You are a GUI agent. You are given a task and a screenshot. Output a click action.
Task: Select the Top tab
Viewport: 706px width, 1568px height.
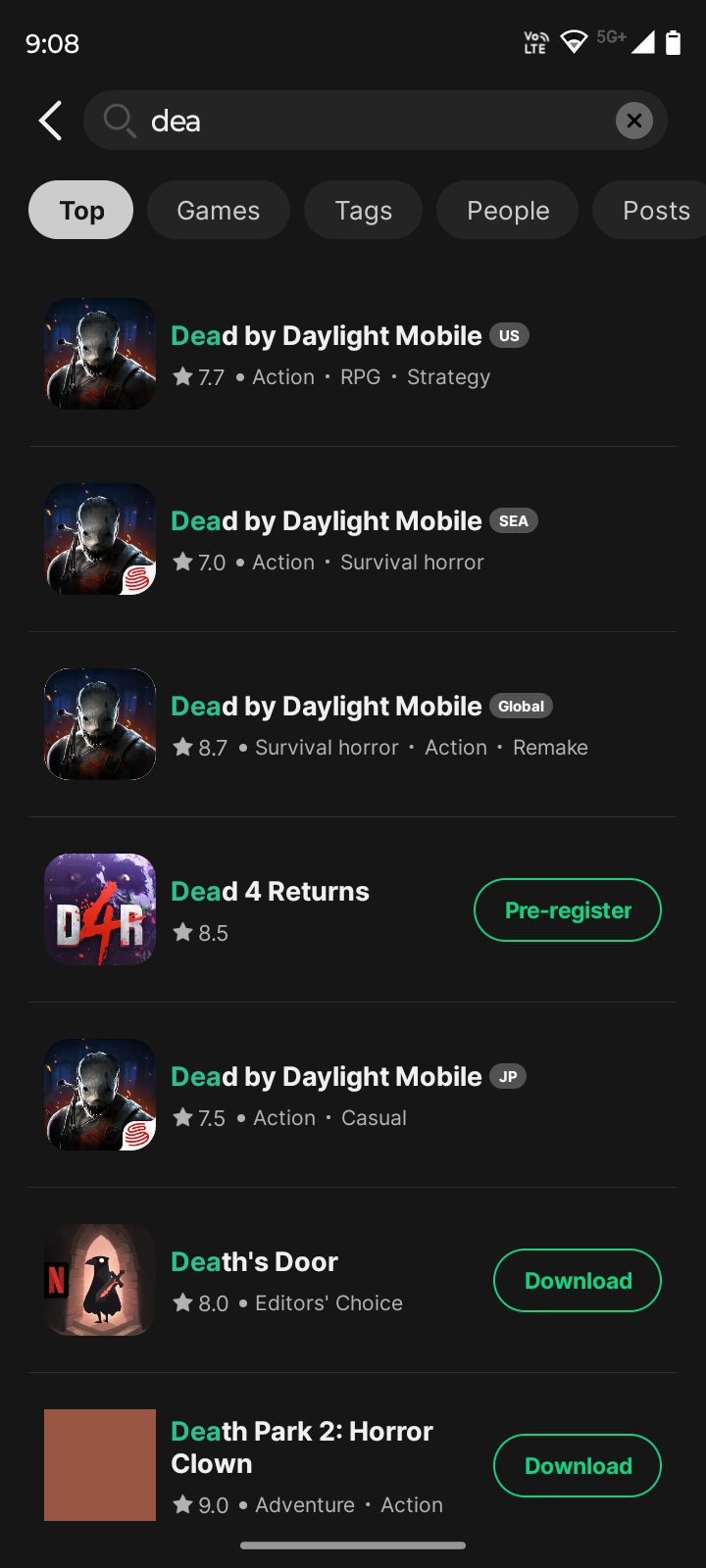coord(81,211)
